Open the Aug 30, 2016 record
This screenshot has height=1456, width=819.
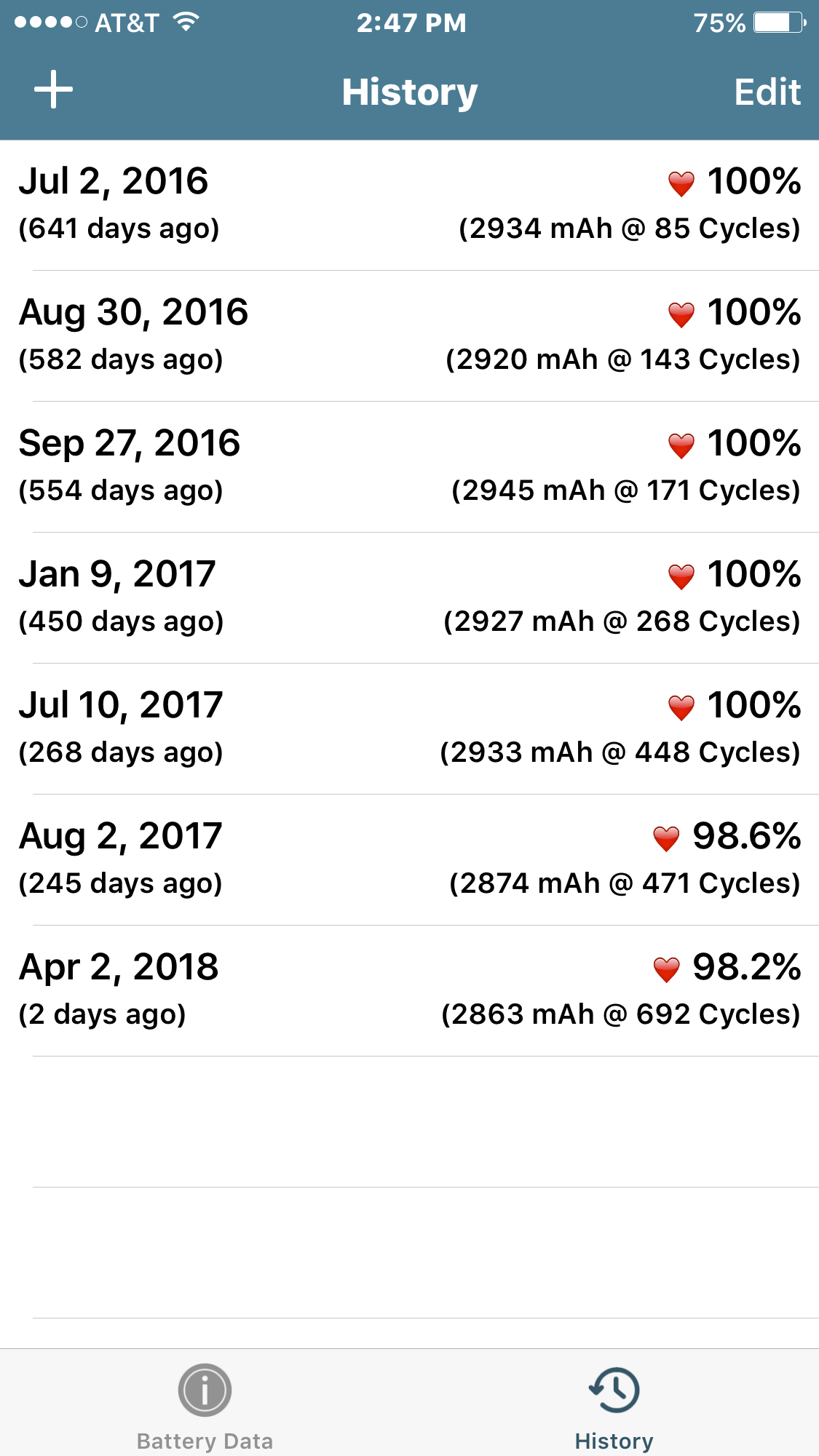[x=409, y=335]
